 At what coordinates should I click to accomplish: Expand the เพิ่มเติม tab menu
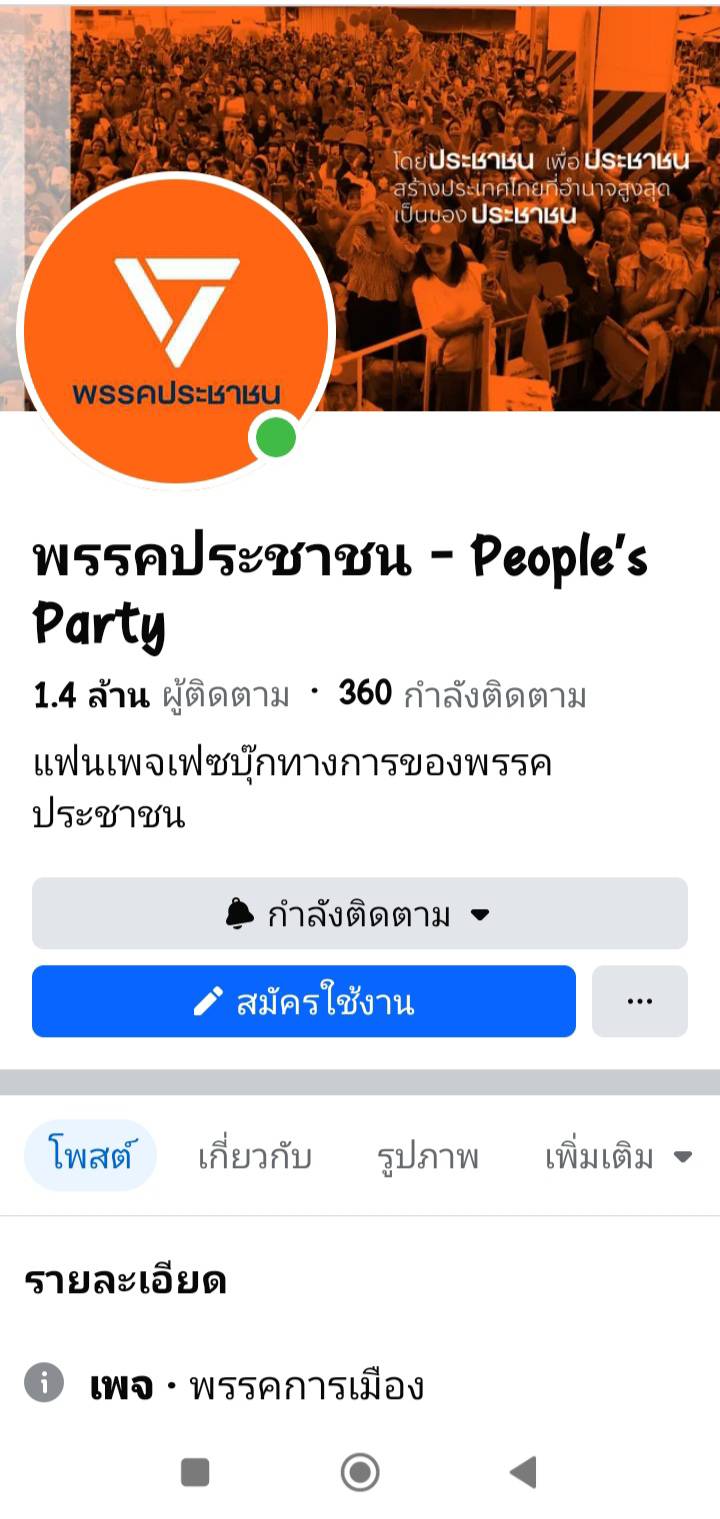click(x=617, y=1157)
